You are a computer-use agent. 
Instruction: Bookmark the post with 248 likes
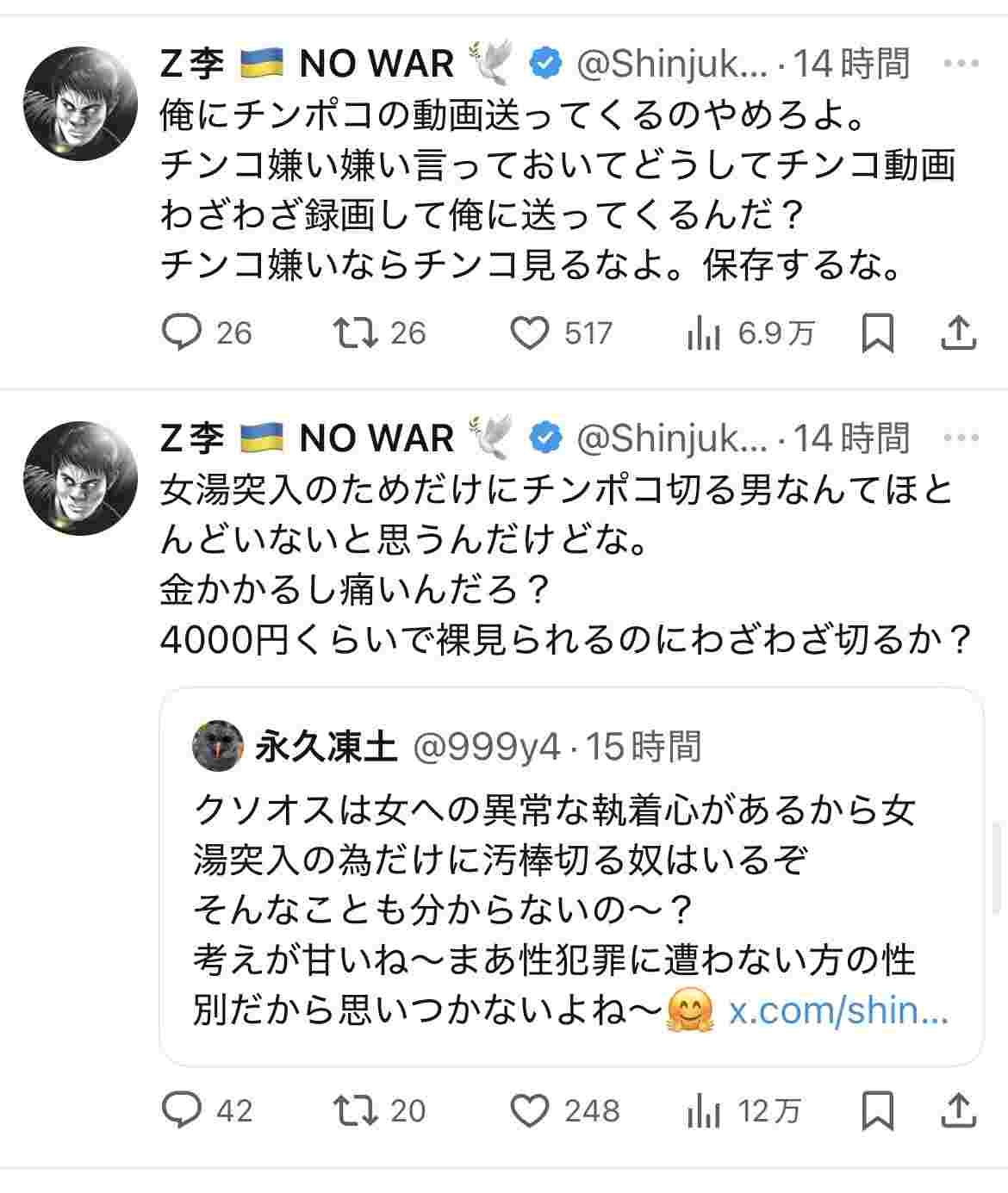(x=877, y=1111)
